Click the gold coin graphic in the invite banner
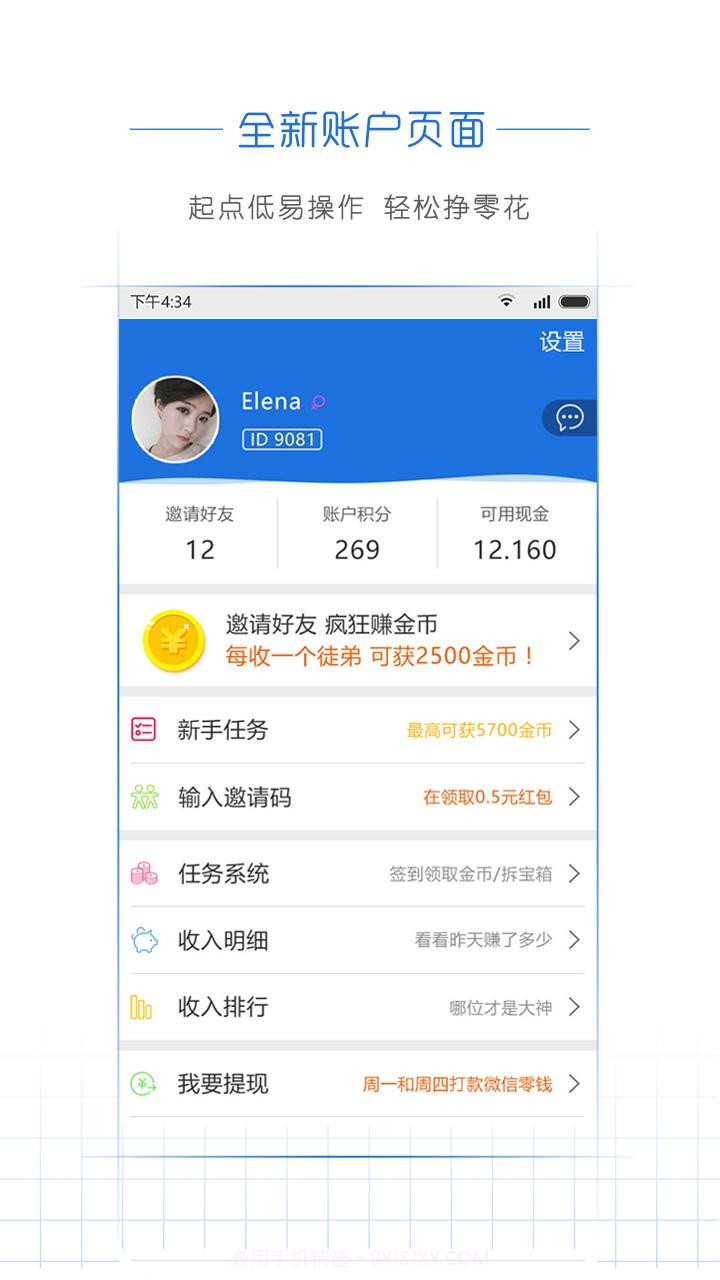The width and height of the screenshot is (720, 1280). point(174,640)
